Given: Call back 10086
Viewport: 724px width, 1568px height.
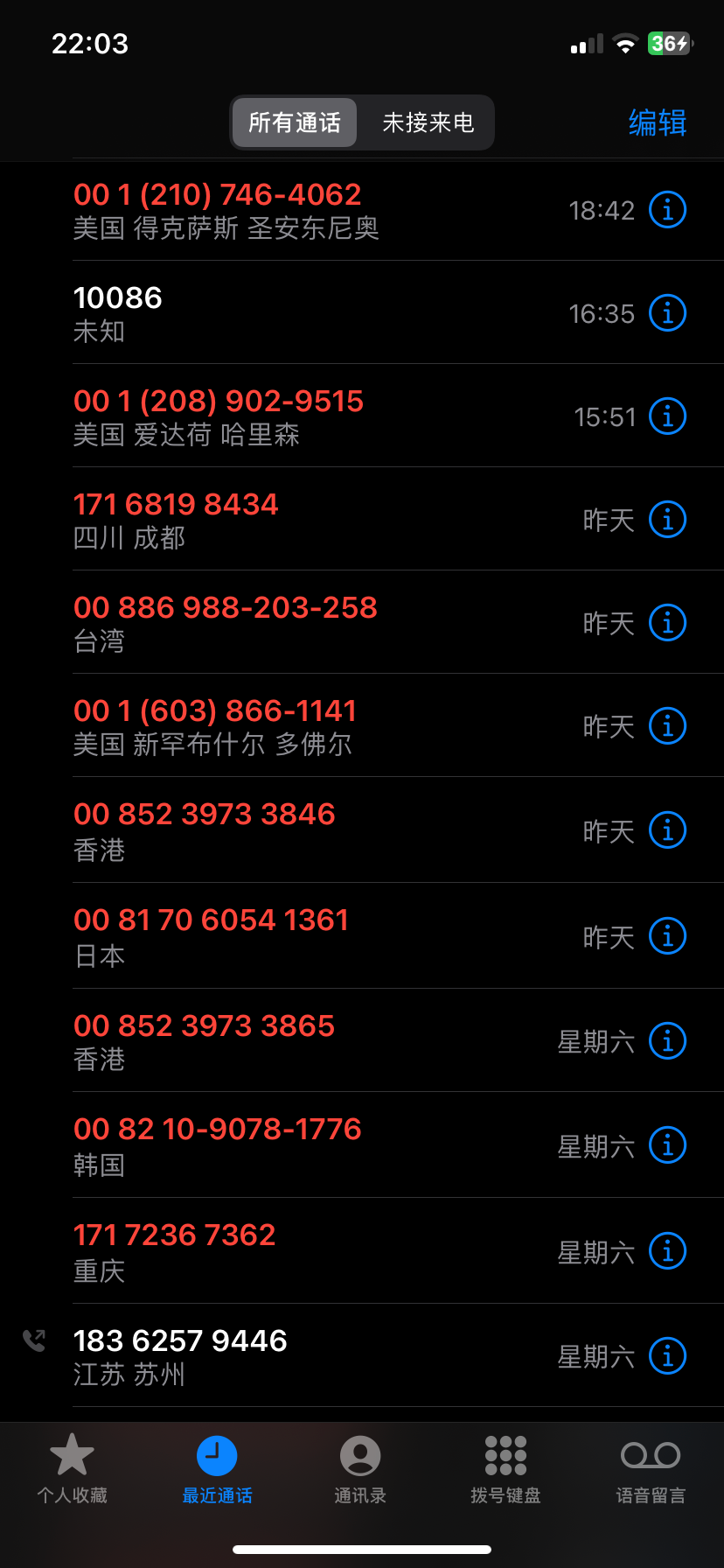Looking at the screenshot, I should click(x=262, y=313).
